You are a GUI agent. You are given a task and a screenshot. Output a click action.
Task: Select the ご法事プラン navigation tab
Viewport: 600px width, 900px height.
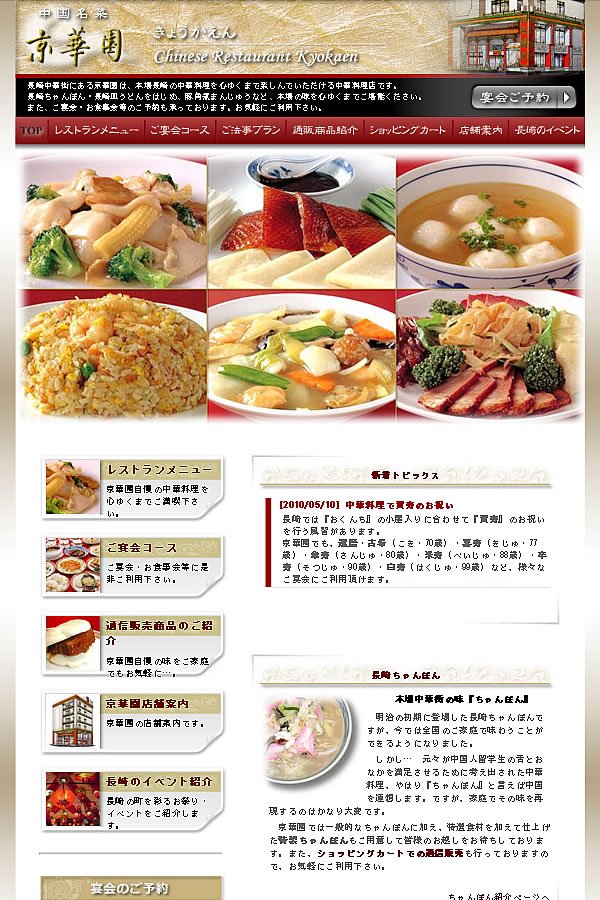click(251, 131)
